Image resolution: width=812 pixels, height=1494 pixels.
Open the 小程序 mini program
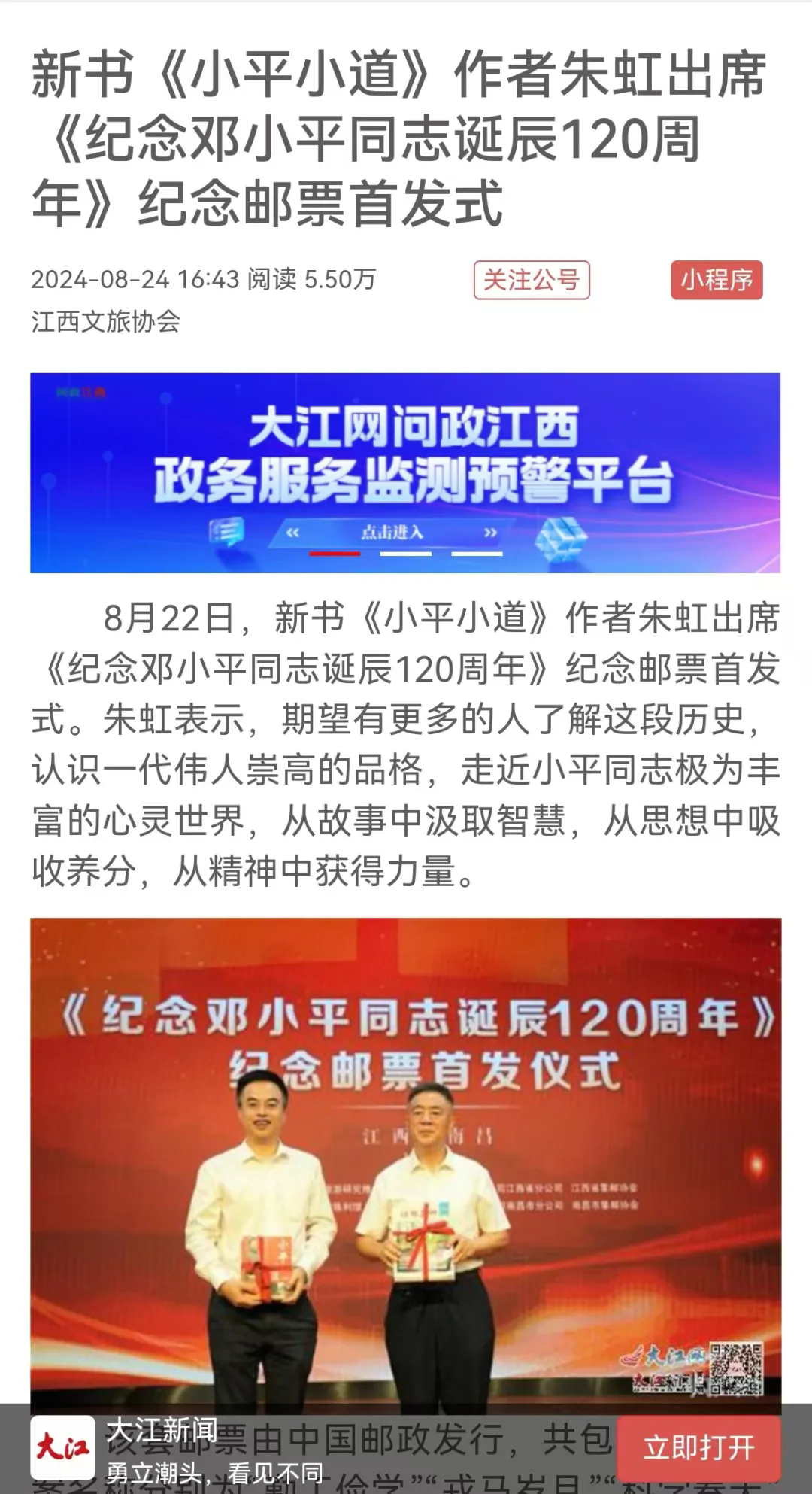(716, 280)
